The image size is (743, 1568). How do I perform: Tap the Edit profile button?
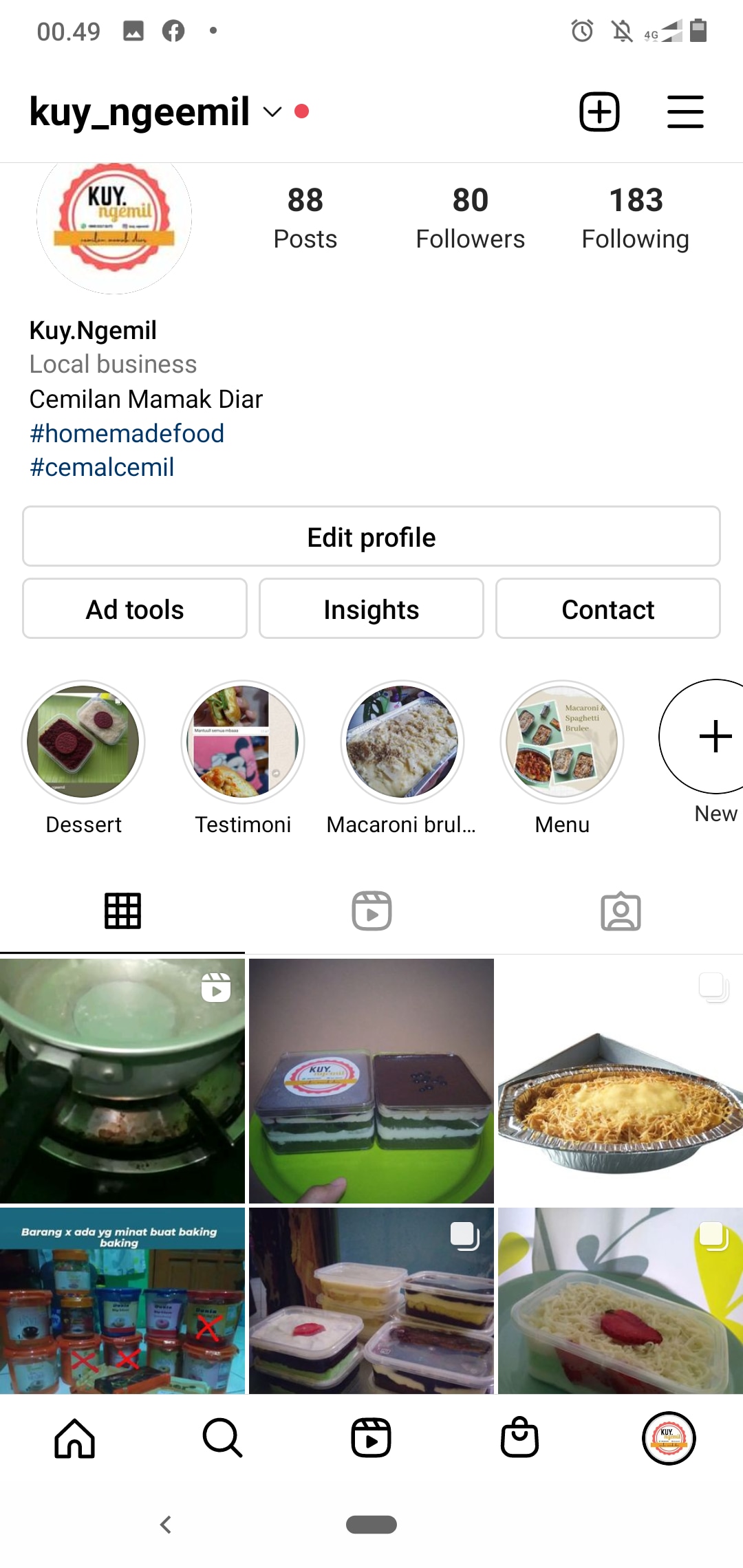[371, 537]
